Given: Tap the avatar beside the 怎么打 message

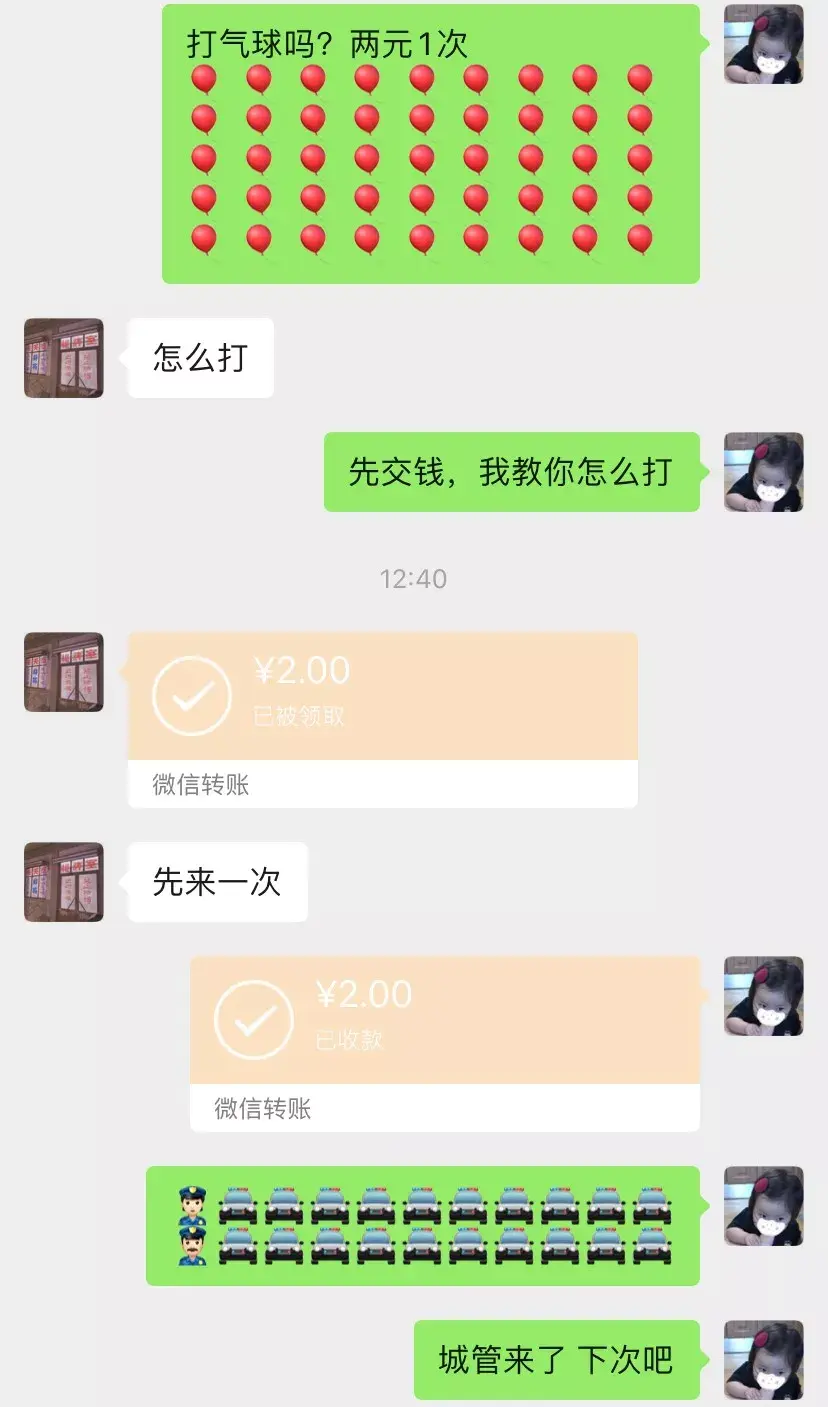Looking at the screenshot, I should point(64,358).
